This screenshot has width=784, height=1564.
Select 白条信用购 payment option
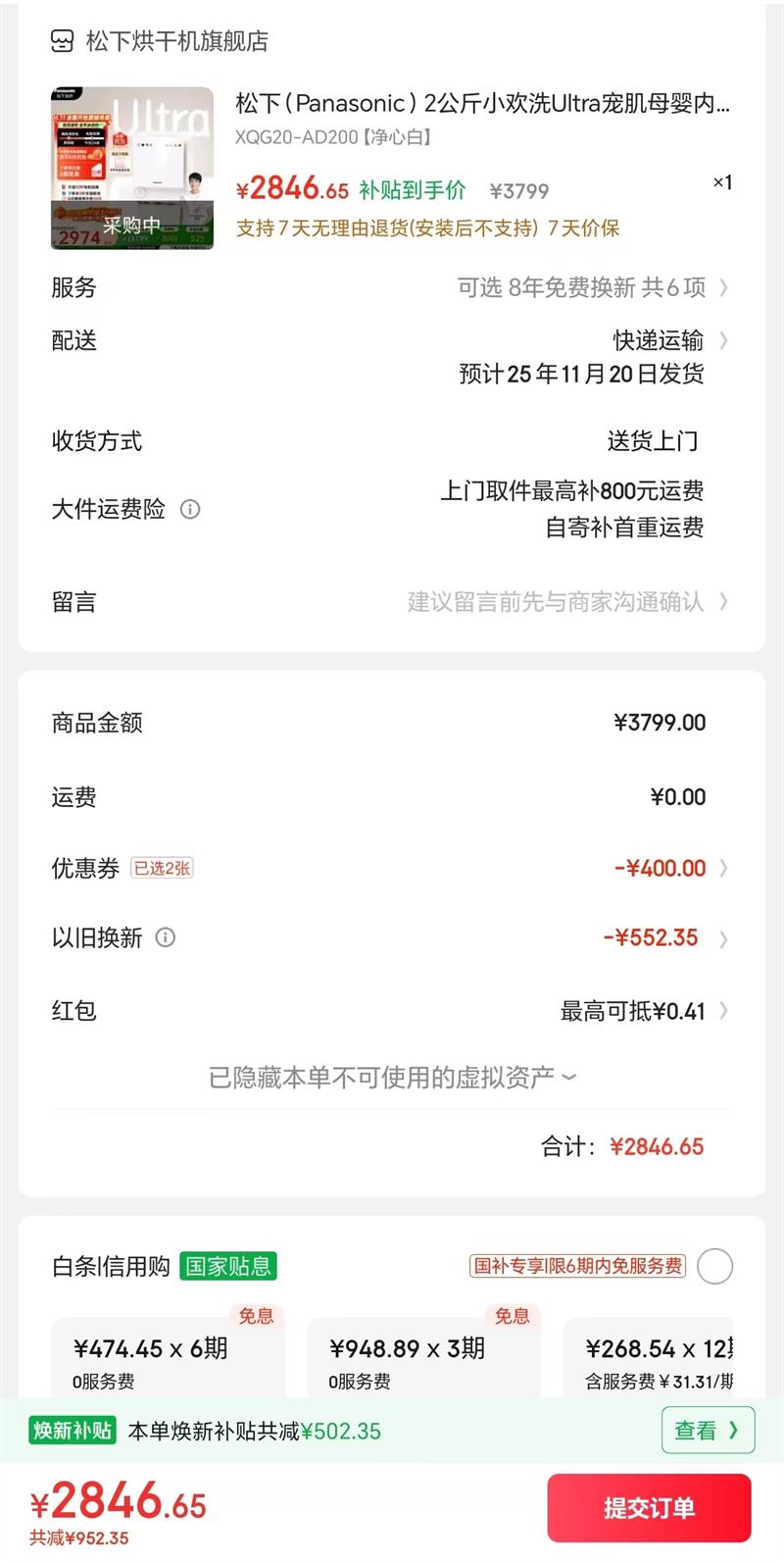(x=714, y=1266)
